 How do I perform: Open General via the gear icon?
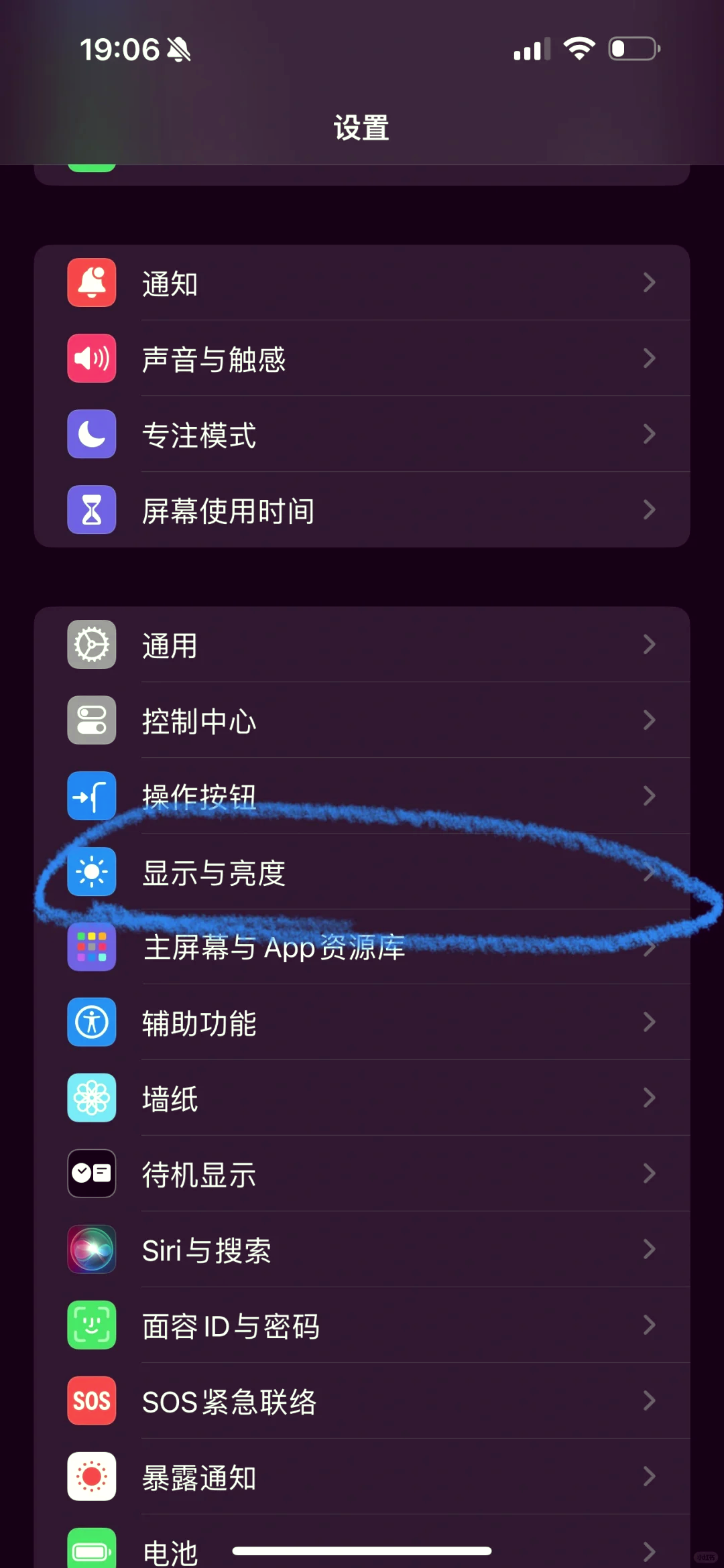(91, 644)
